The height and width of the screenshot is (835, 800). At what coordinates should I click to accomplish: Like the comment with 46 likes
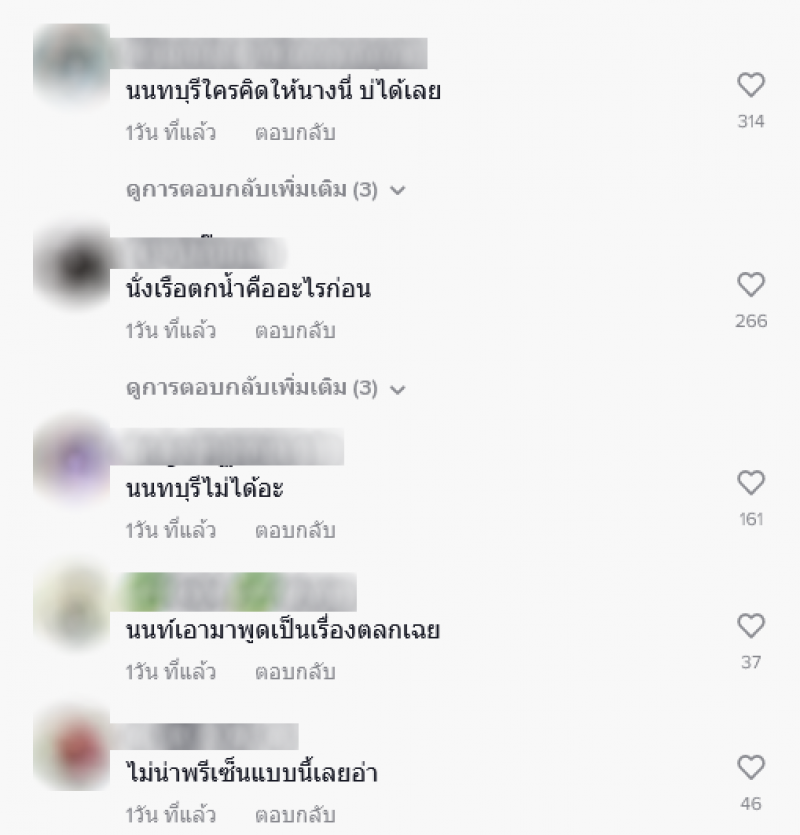point(750,768)
